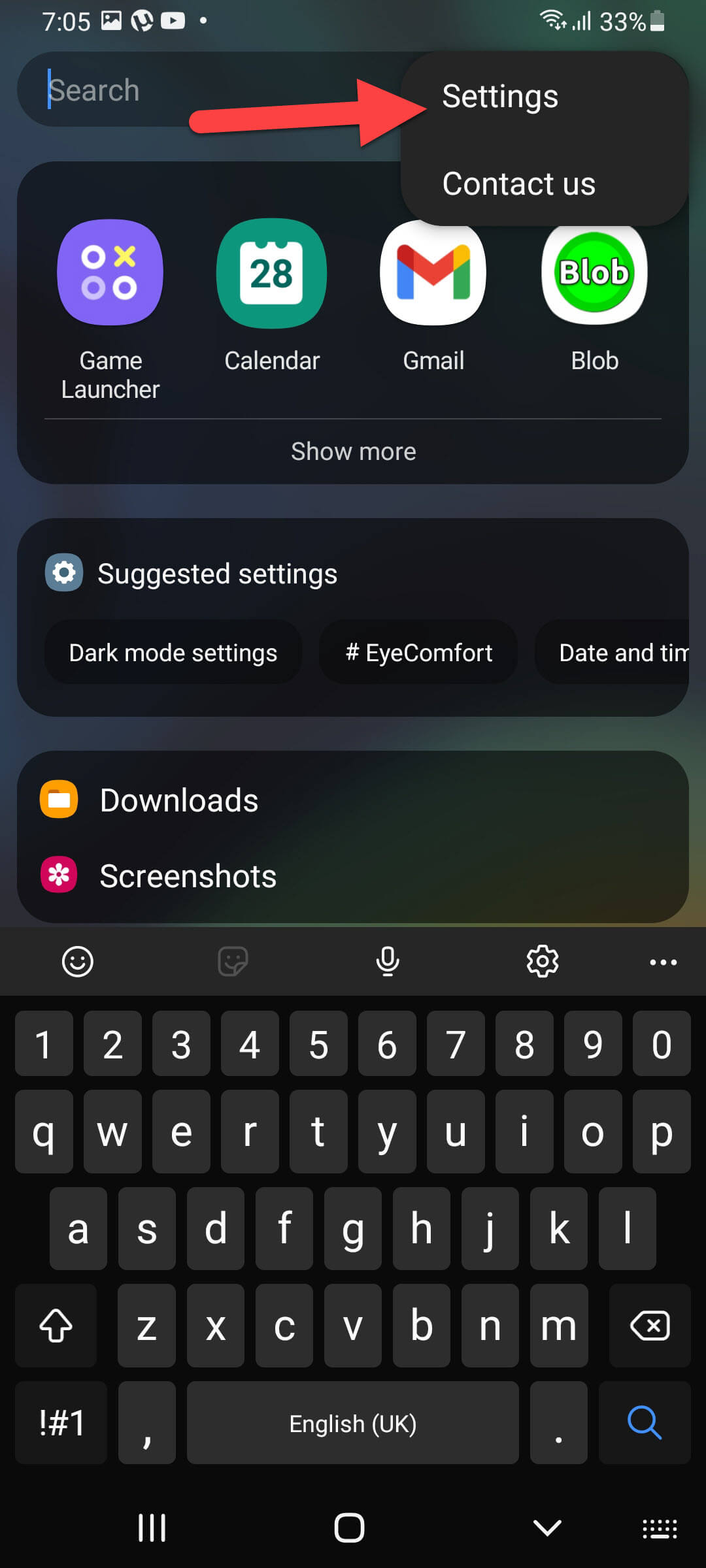Open the Calendar app
This screenshot has height=1568, width=706.
click(271, 273)
